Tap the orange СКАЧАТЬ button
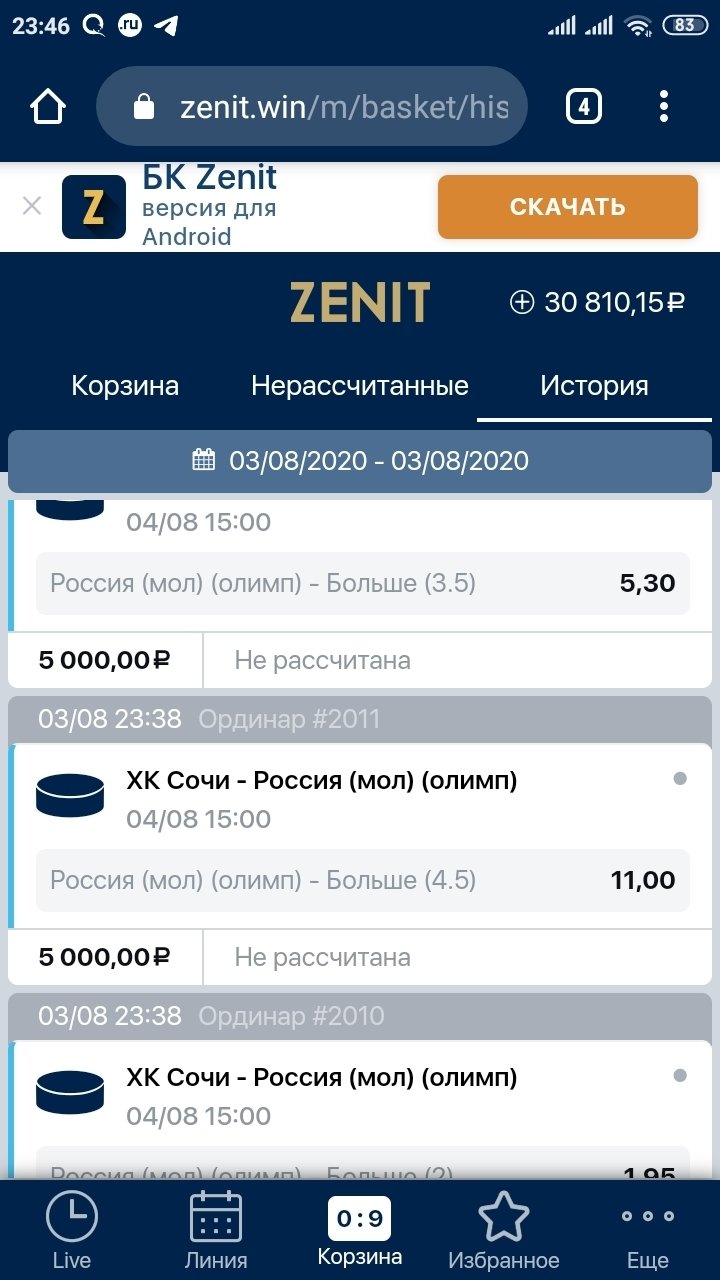Image resolution: width=720 pixels, height=1280 pixels. pyautogui.click(x=567, y=207)
